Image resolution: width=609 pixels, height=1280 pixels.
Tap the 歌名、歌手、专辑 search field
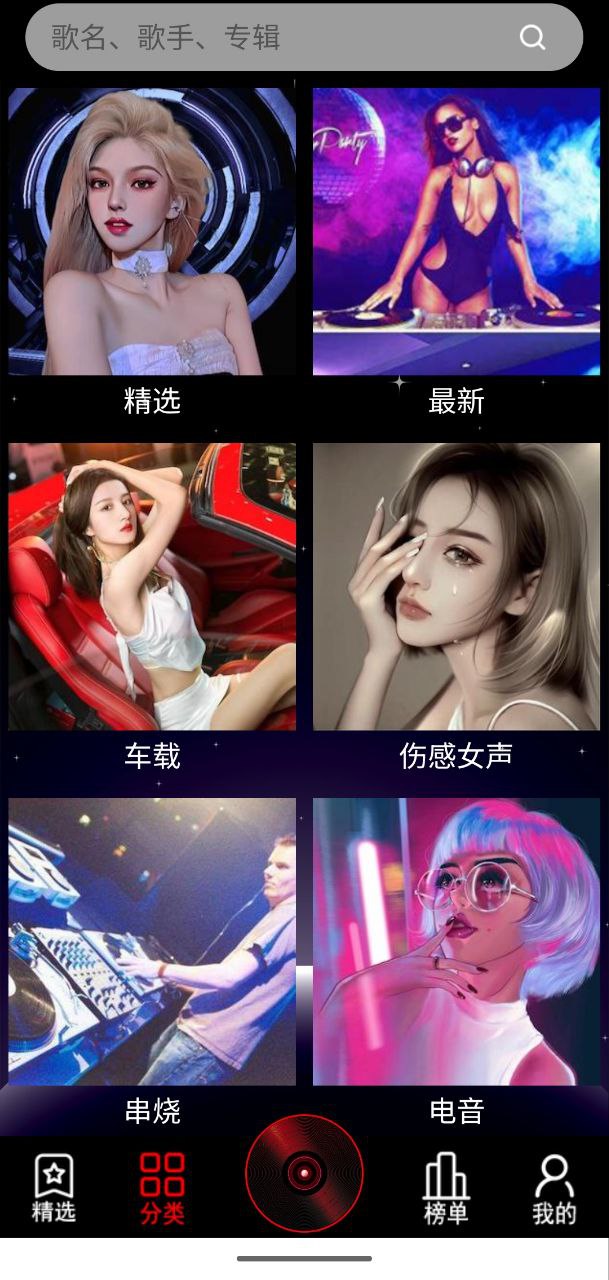[x=270, y=38]
